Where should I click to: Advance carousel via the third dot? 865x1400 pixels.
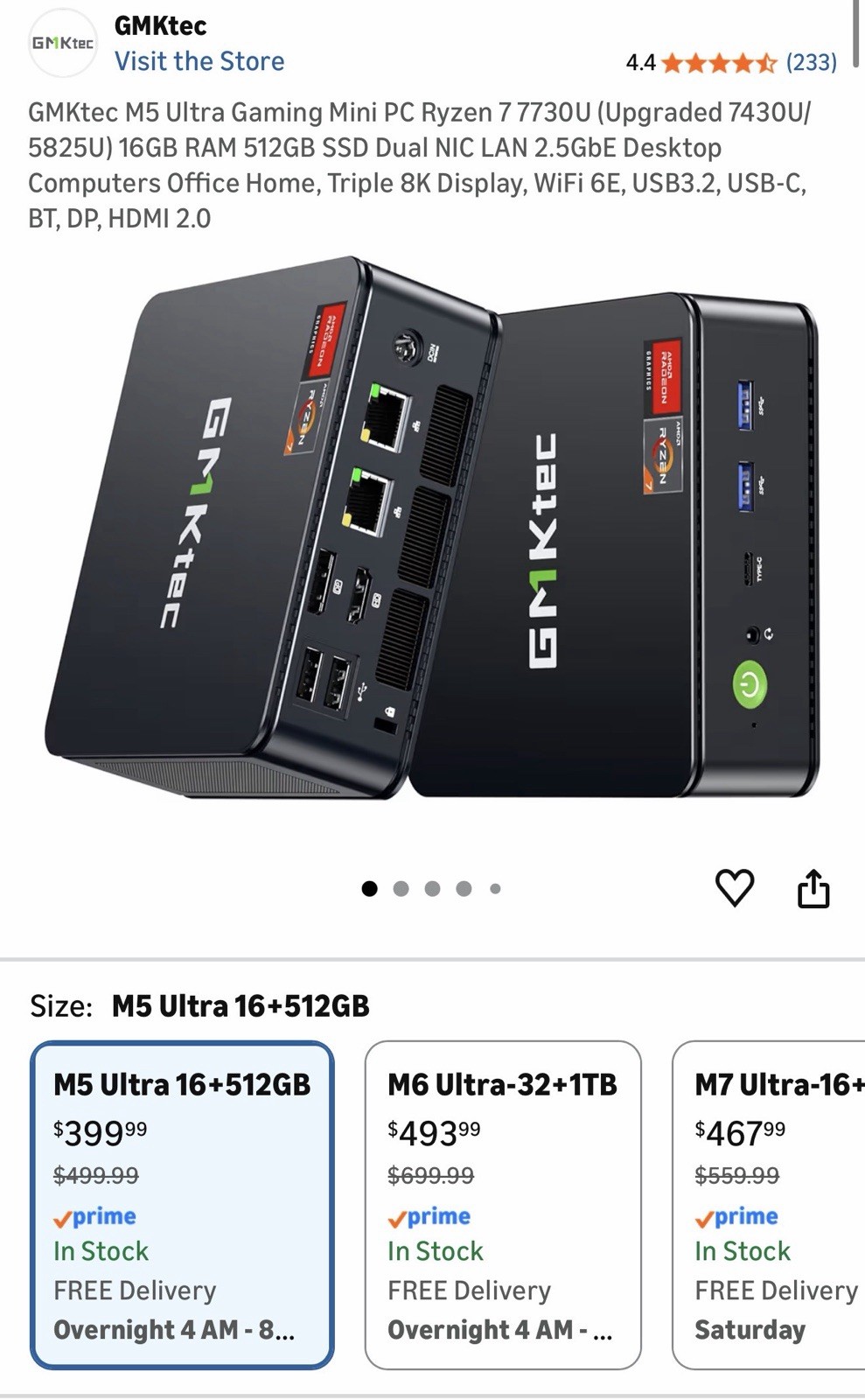tap(432, 888)
